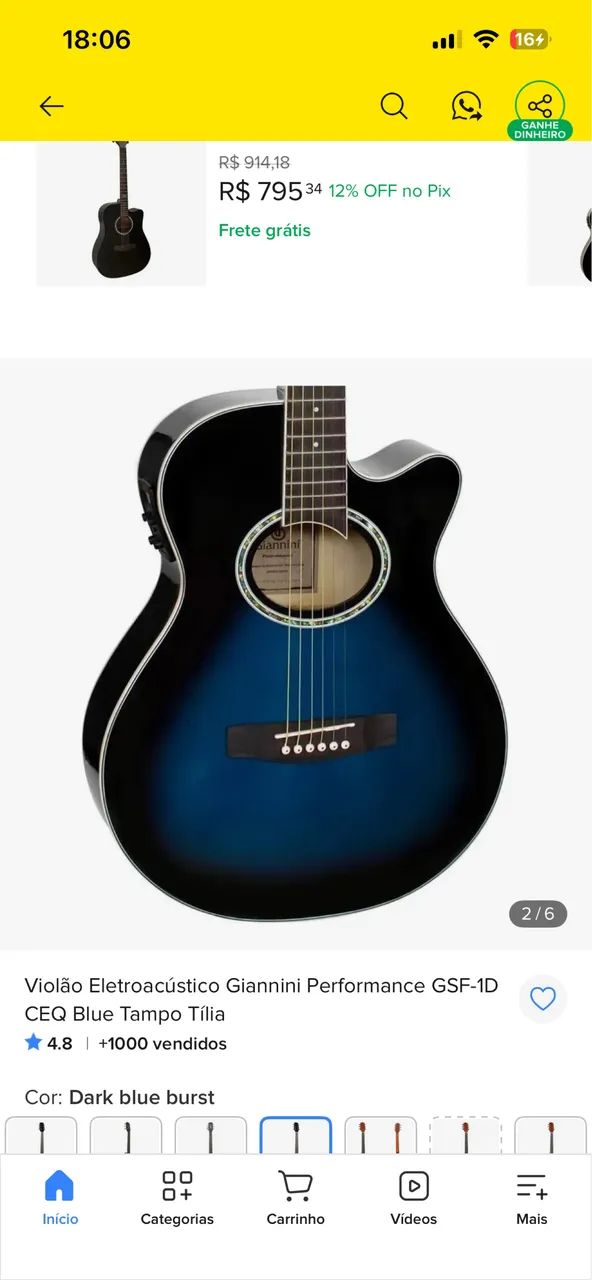This screenshot has width=592, height=1280.
Task: View the Carrinho shopping cart
Action: click(x=296, y=1198)
